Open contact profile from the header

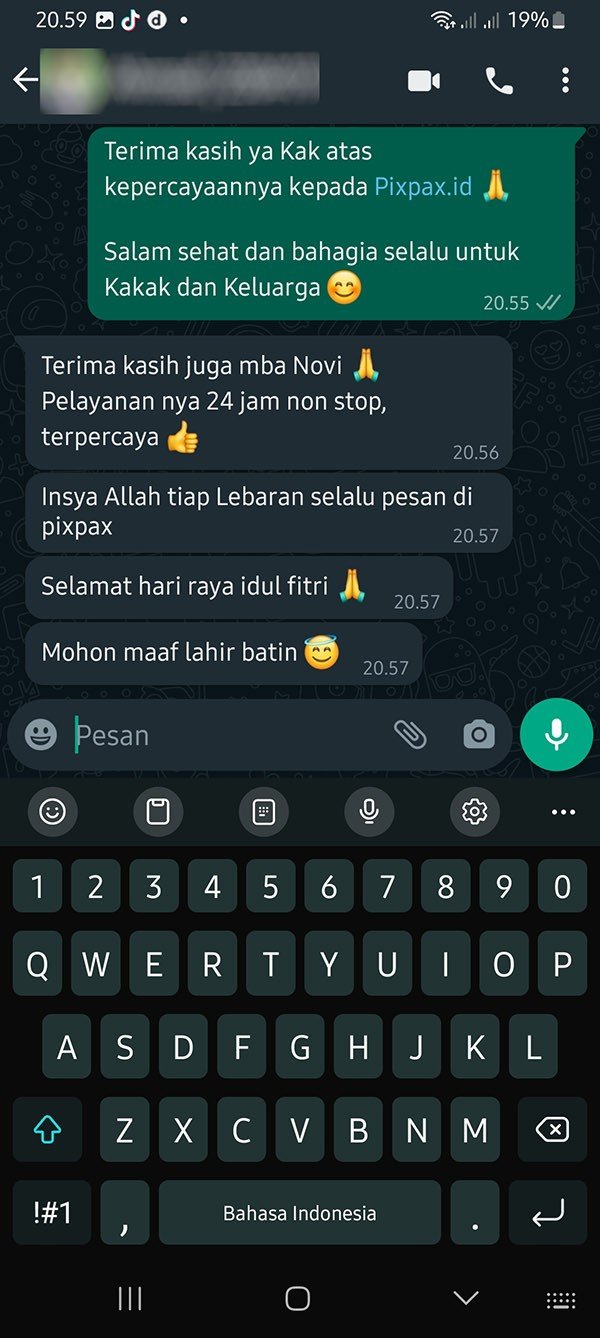200,80
